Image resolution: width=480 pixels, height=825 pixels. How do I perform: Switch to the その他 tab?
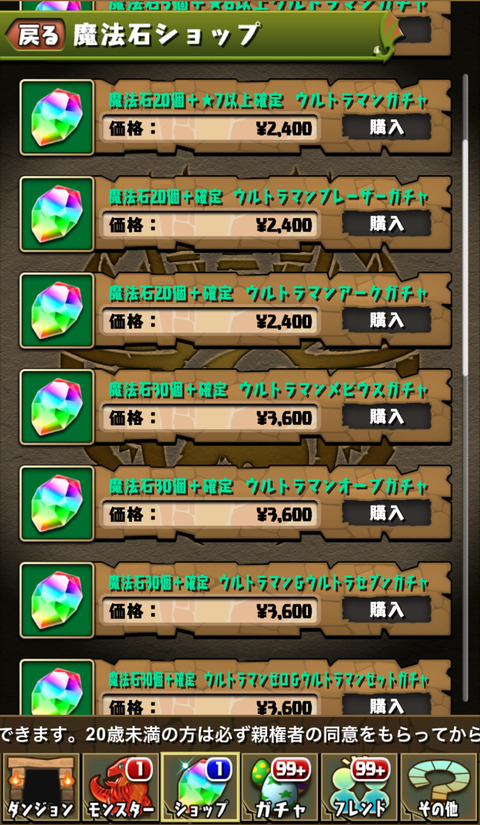click(440, 789)
